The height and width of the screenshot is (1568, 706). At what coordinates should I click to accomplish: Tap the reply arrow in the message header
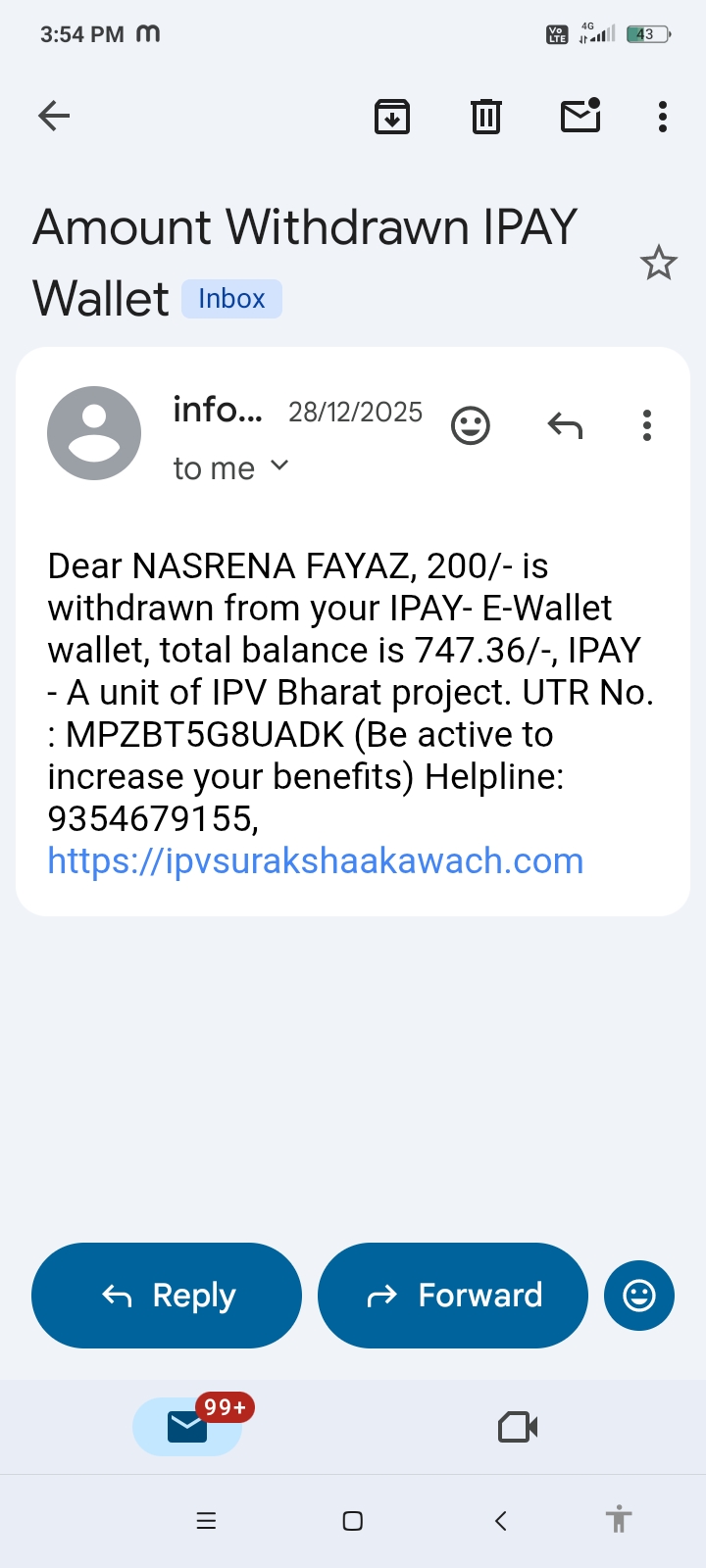point(565,425)
